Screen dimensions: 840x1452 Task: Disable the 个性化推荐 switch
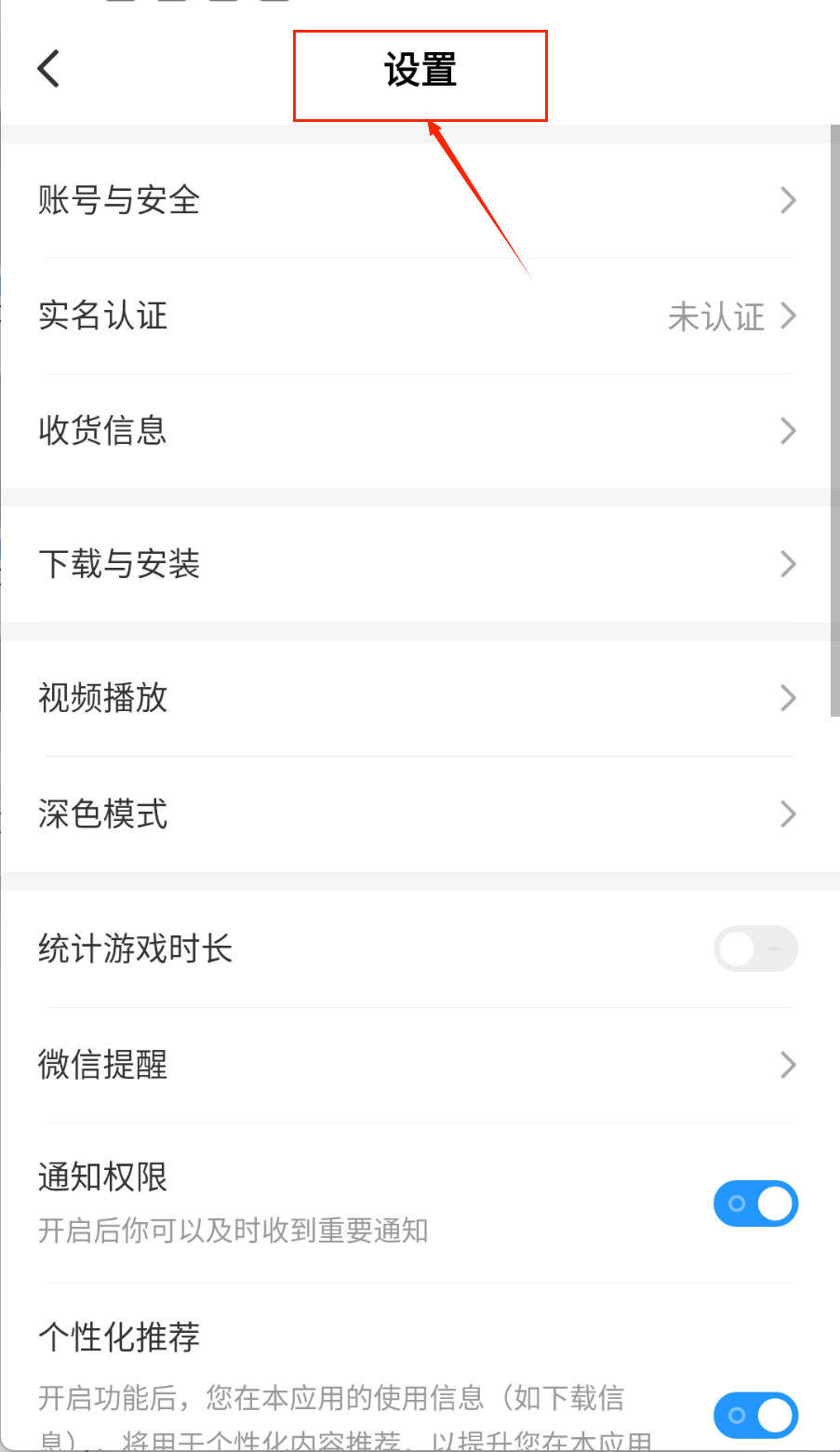755,1415
